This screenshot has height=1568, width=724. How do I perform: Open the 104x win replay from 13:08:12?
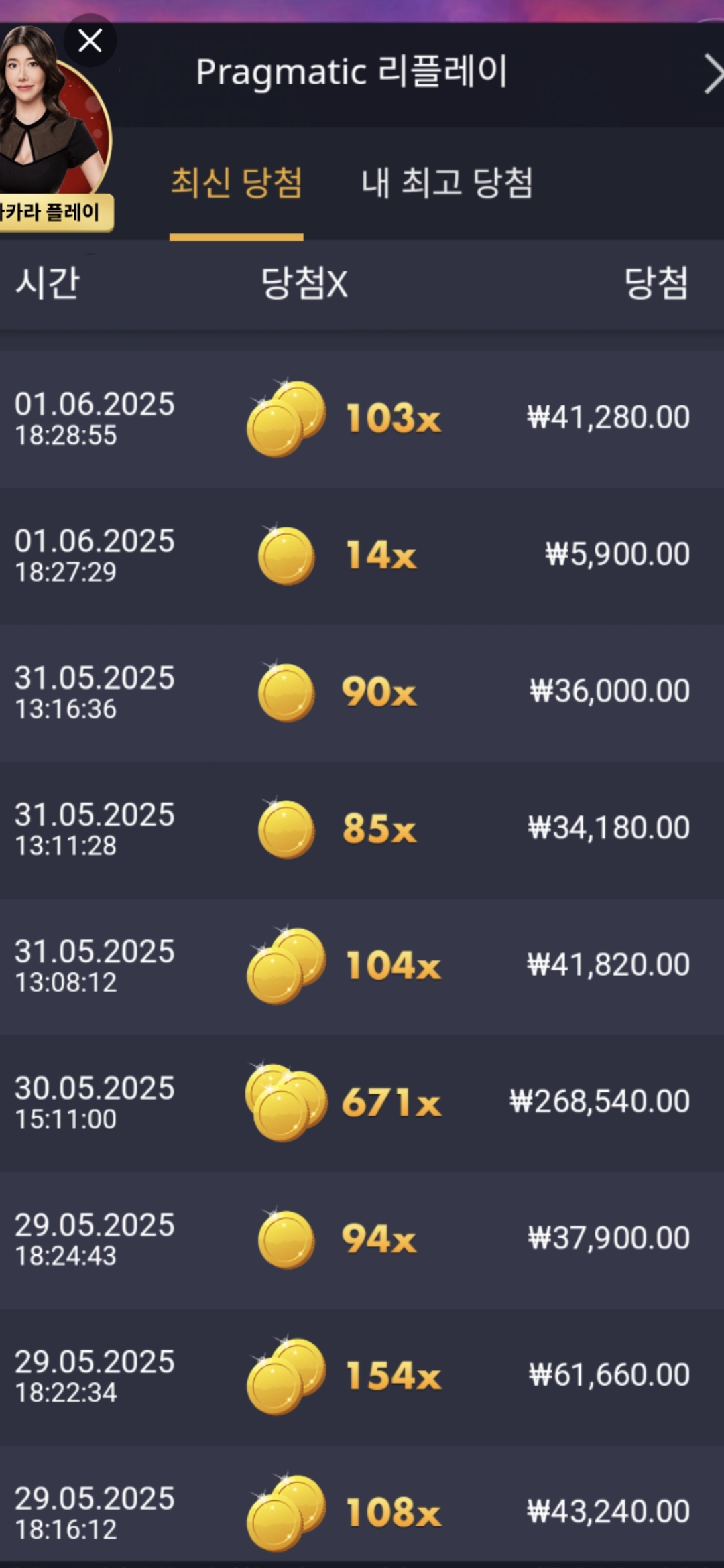pyautogui.click(x=362, y=966)
